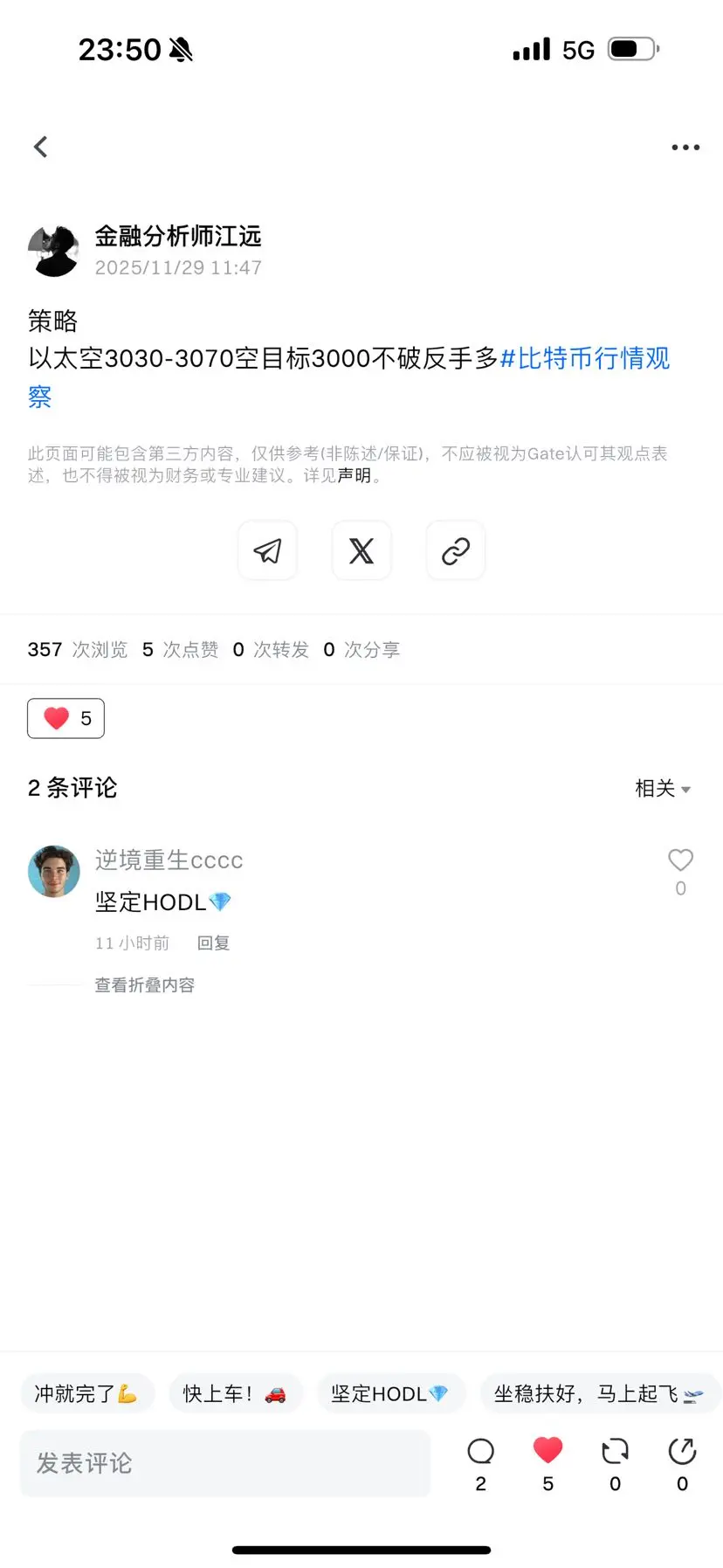Image resolution: width=723 pixels, height=1568 pixels.
Task: Tap the heart reaction chip showing 5
Action: (66, 718)
